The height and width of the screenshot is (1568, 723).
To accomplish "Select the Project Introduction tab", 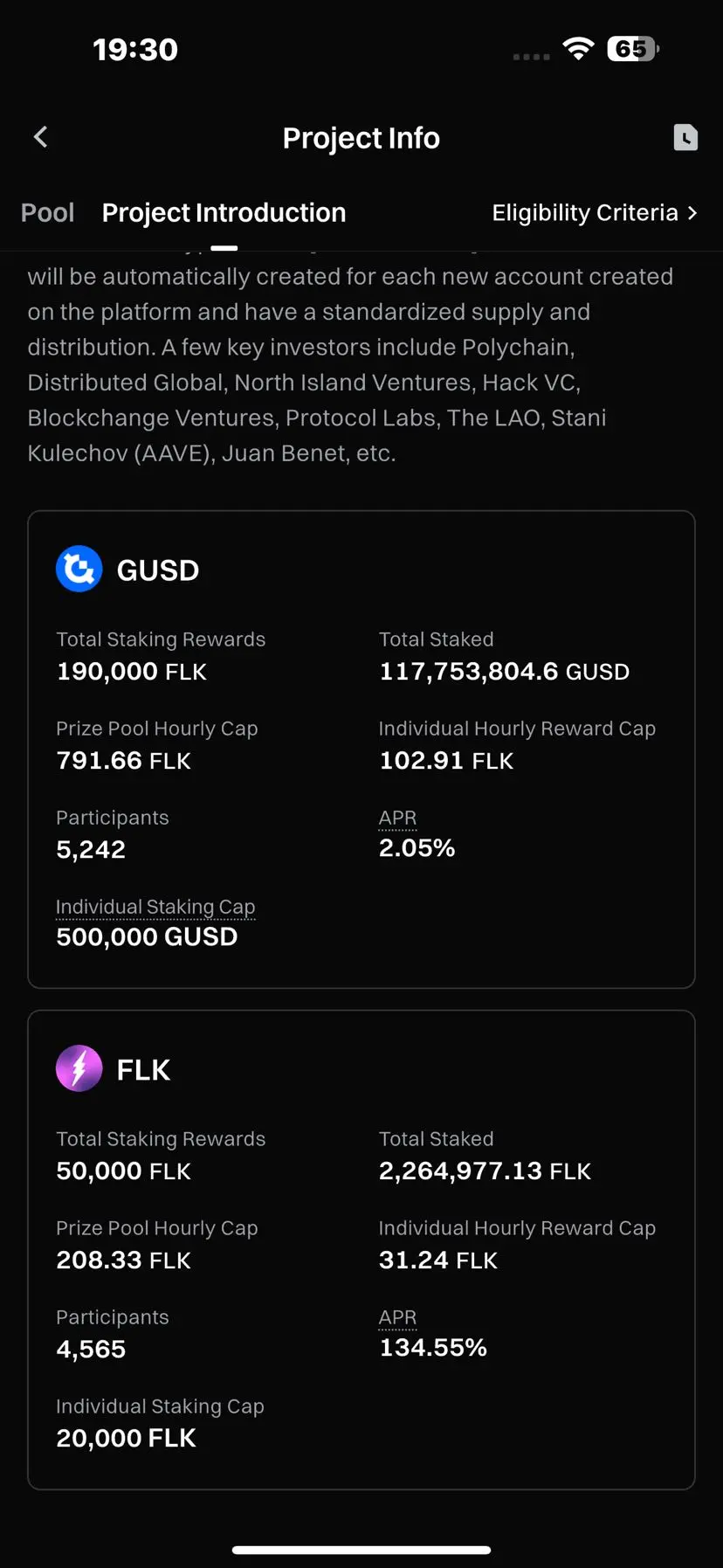I will tap(224, 212).
